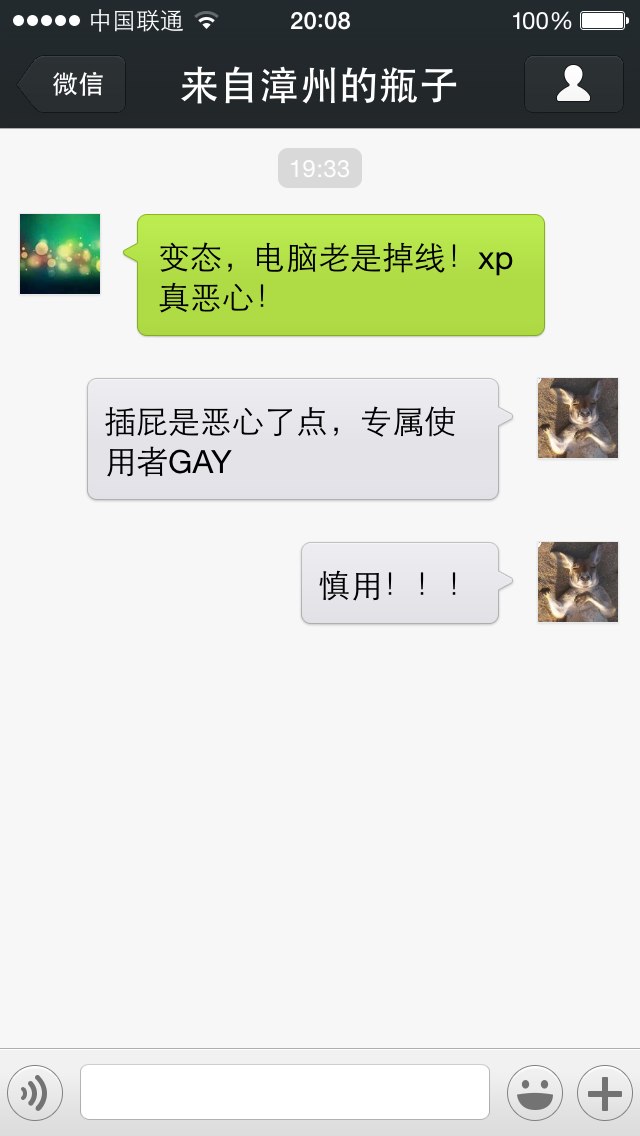This screenshot has width=640, height=1136.
Task: Go back to the 微信 list
Action: pyautogui.click(x=72, y=84)
